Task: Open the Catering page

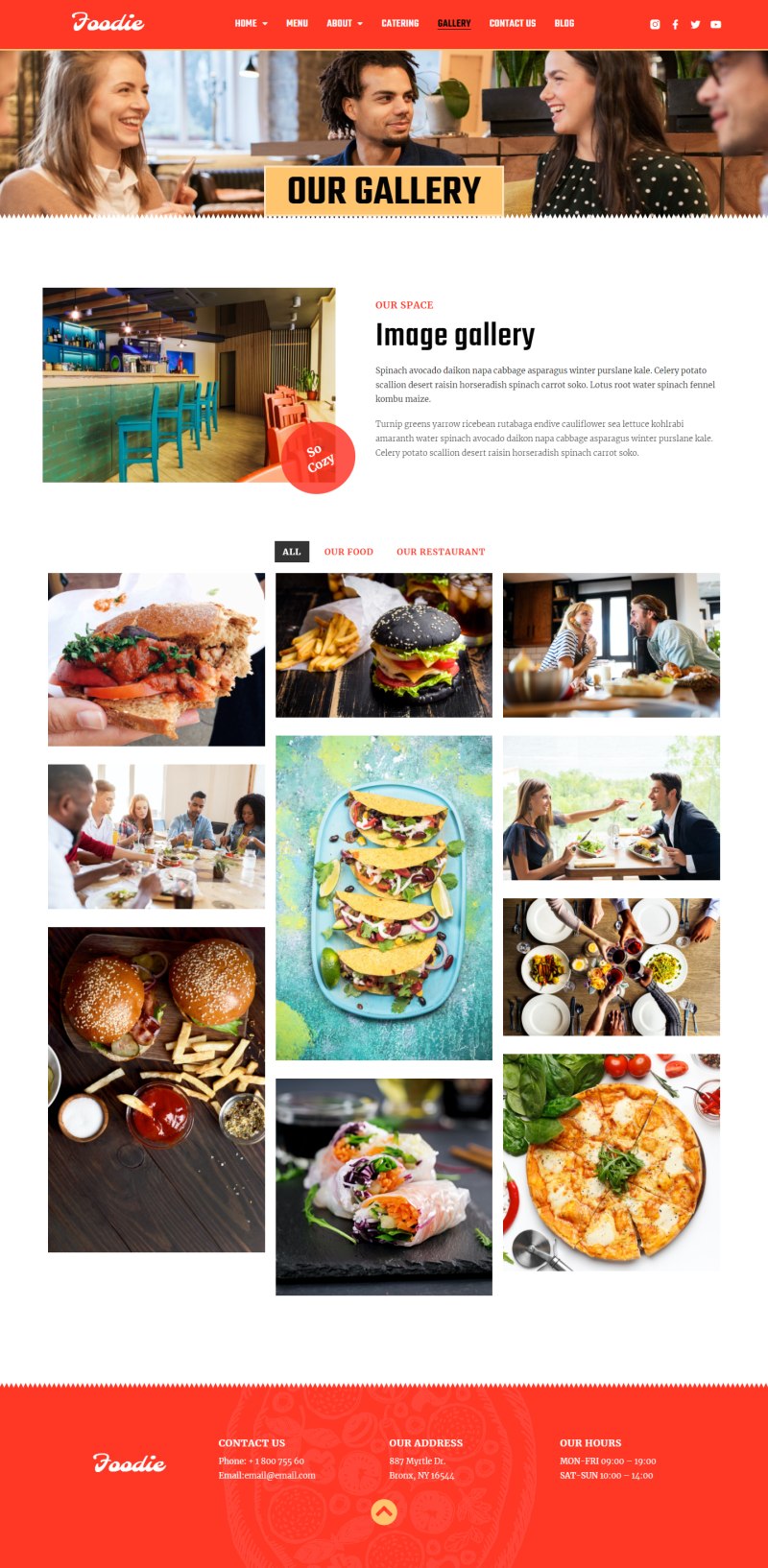Action: [x=399, y=23]
